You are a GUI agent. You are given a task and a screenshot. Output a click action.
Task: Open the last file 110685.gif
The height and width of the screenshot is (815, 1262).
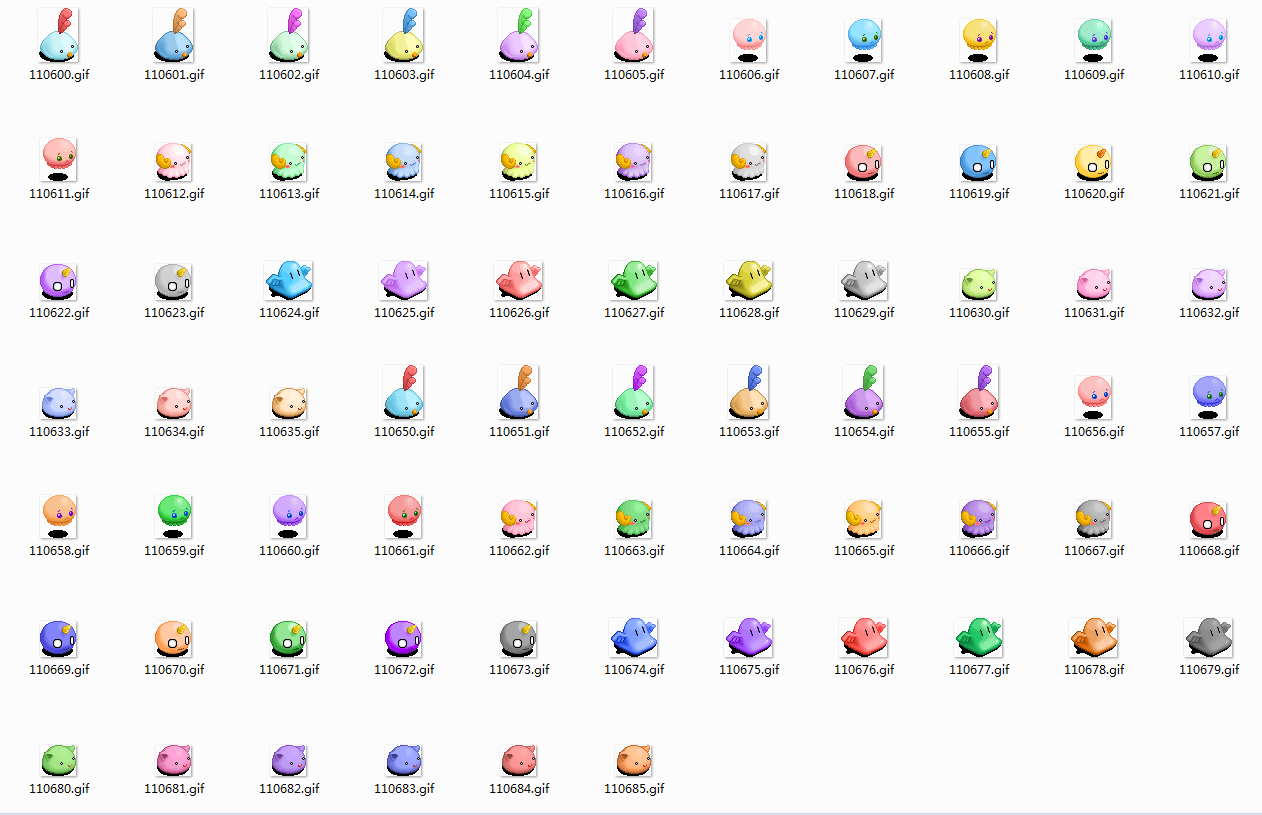(634, 760)
